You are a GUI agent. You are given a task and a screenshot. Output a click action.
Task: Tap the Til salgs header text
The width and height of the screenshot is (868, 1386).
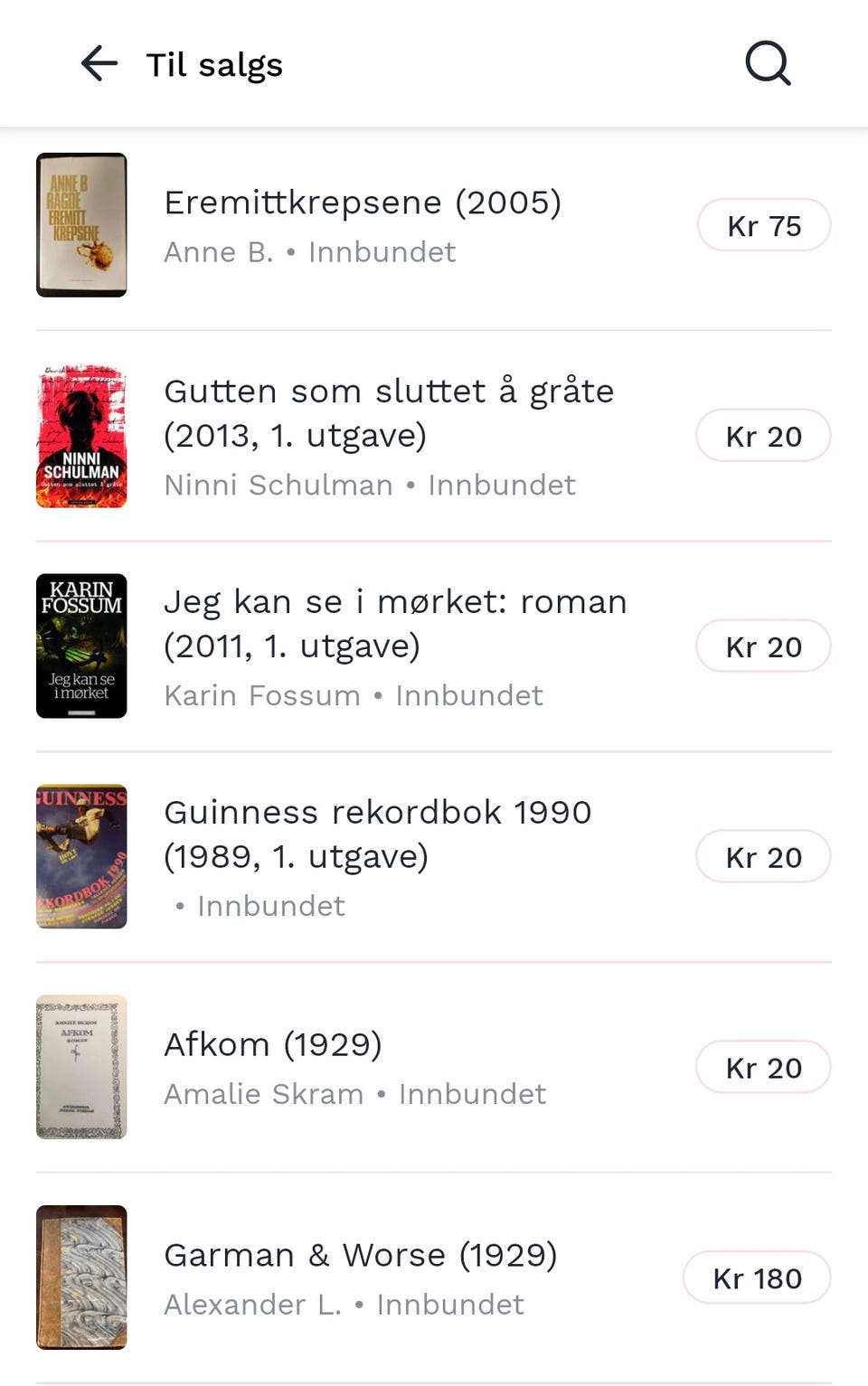tap(212, 63)
